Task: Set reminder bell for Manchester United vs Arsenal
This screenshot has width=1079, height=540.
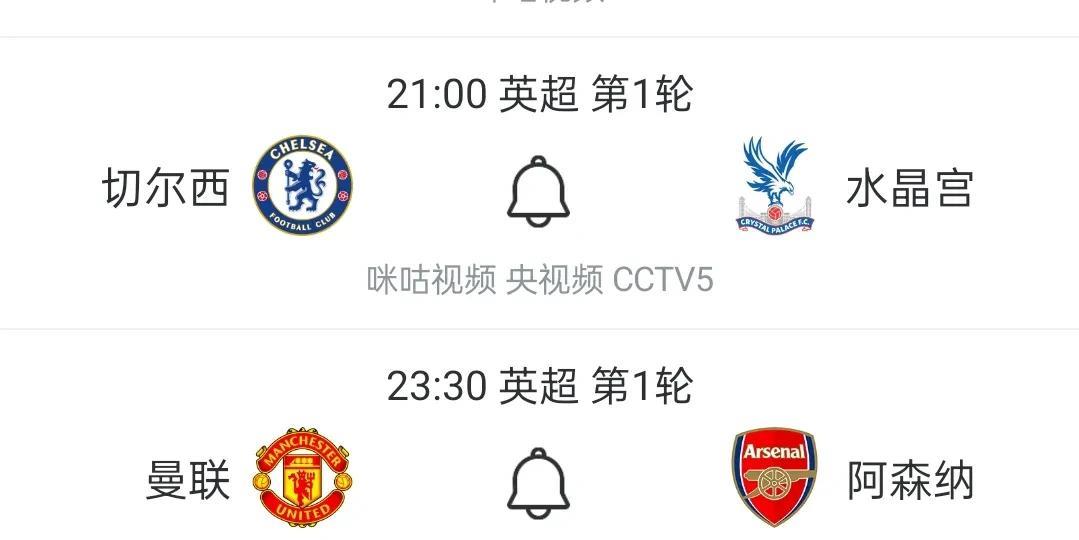Action: pos(538,483)
